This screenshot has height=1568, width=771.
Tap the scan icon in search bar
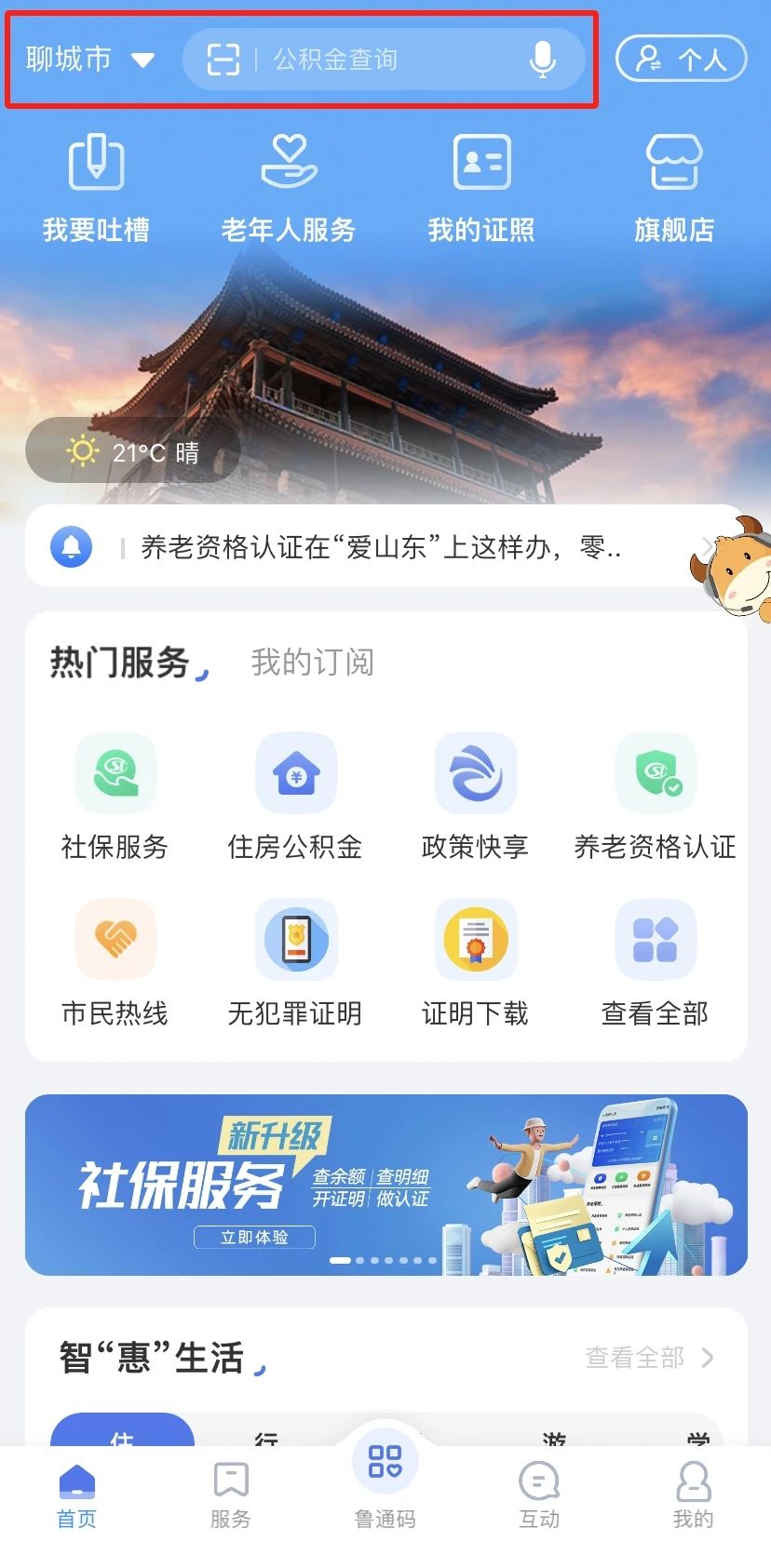pyautogui.click(x=223, y=60)
